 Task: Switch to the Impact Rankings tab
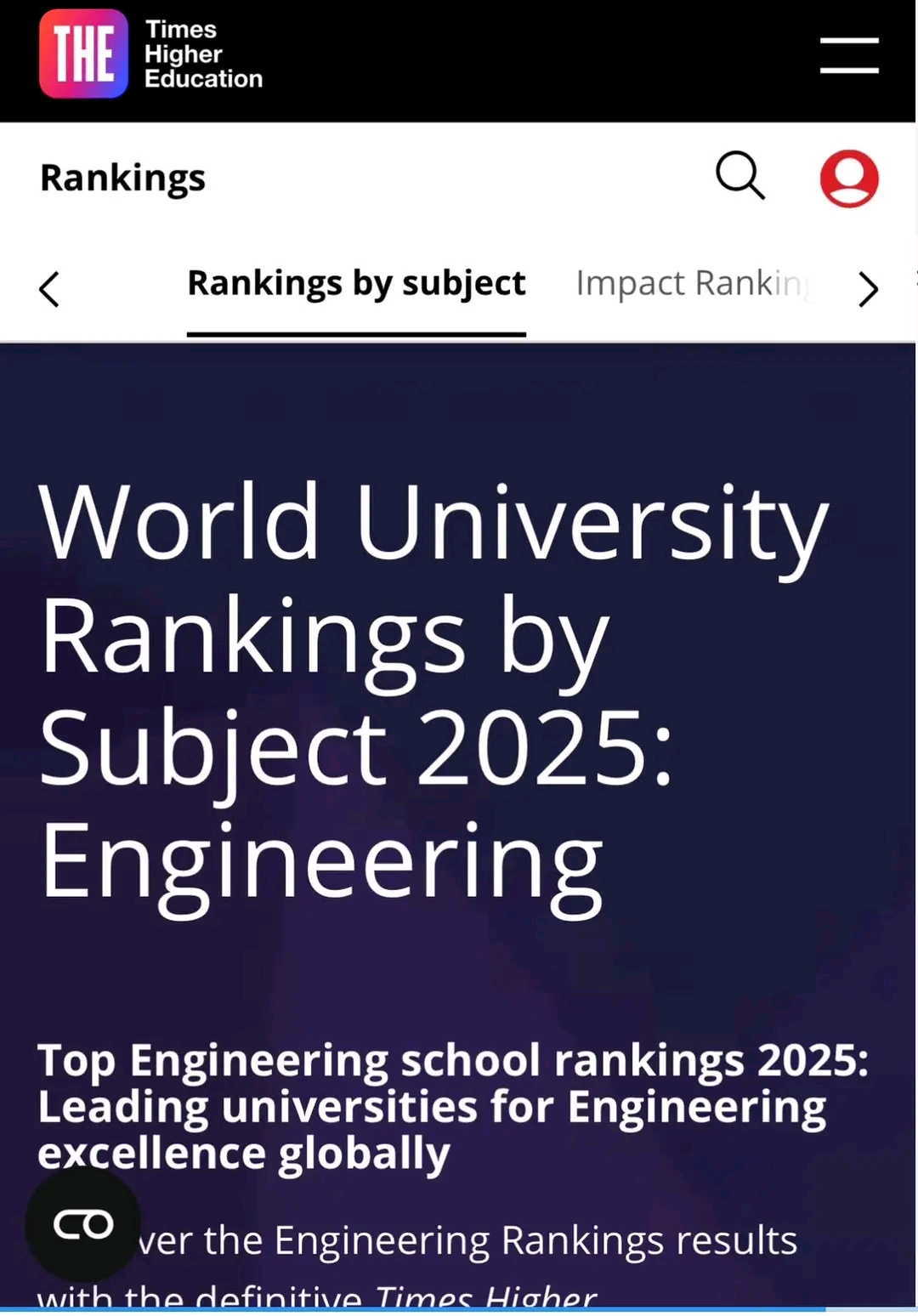pos(692,284)
